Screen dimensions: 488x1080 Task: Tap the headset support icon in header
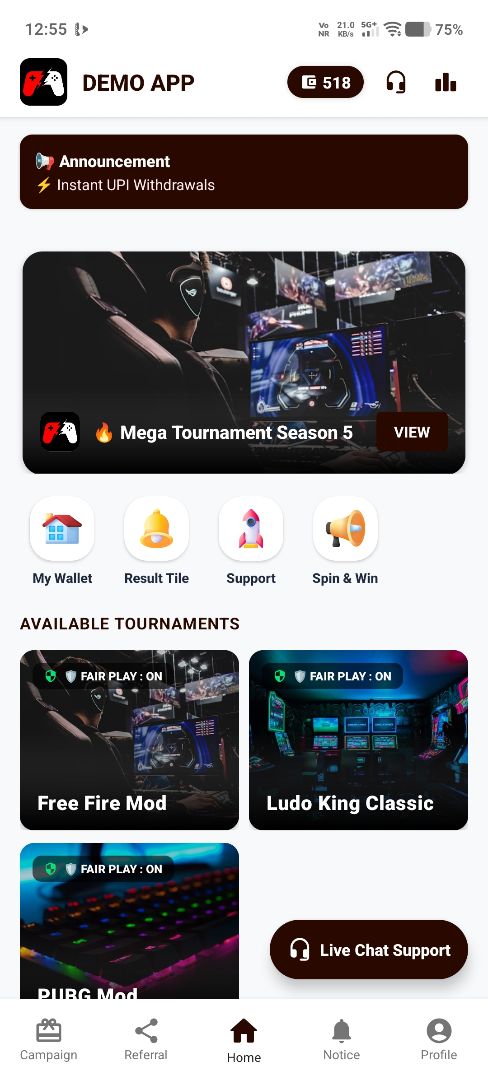(x=396, y=83)
